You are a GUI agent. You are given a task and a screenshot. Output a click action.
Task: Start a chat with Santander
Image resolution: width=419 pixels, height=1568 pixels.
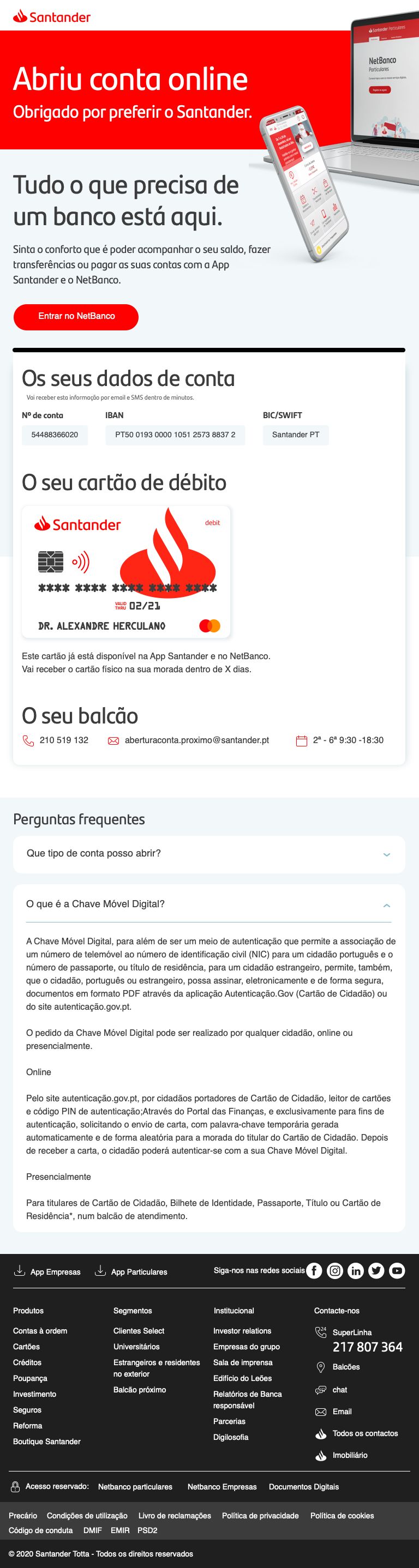click(340, 1390)
